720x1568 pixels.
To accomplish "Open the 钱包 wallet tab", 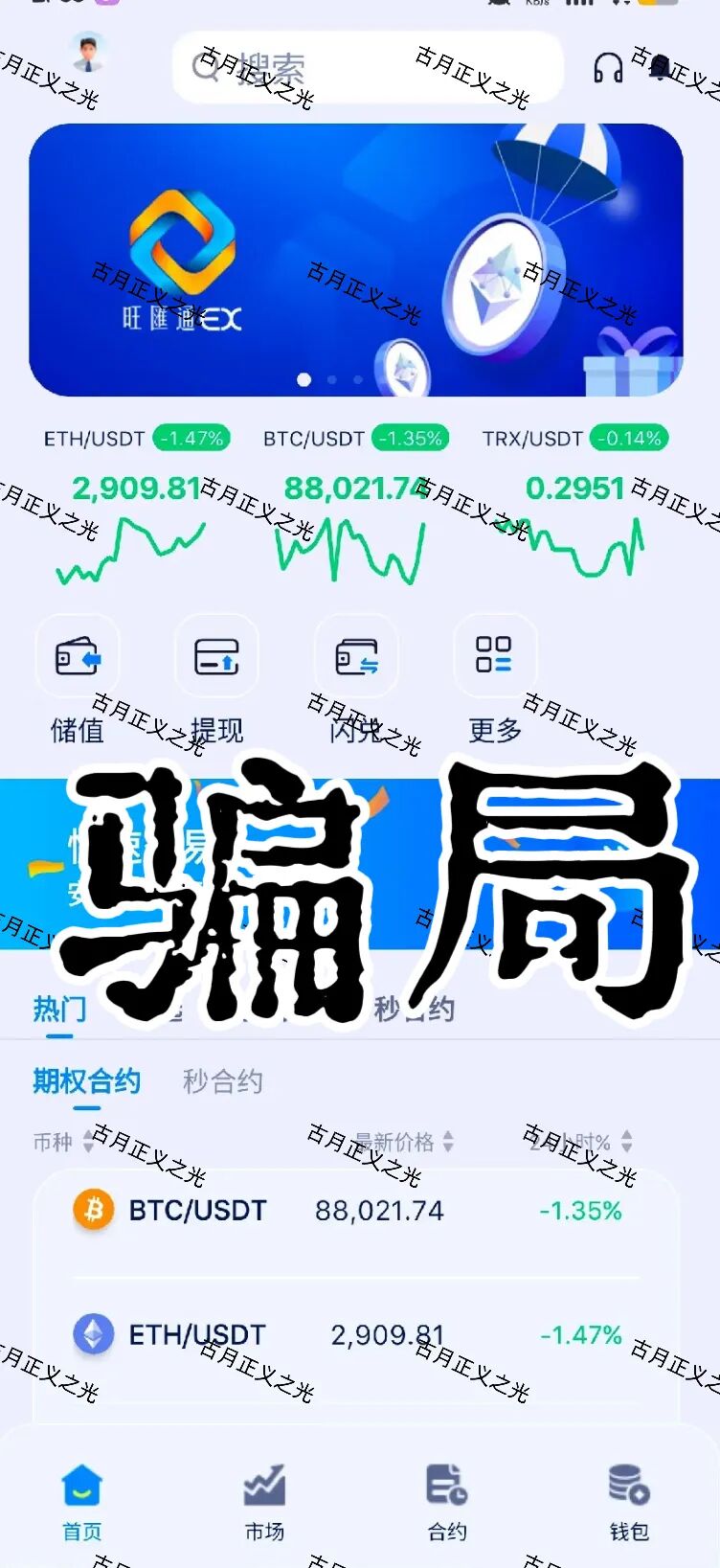I will point(629,1502).
